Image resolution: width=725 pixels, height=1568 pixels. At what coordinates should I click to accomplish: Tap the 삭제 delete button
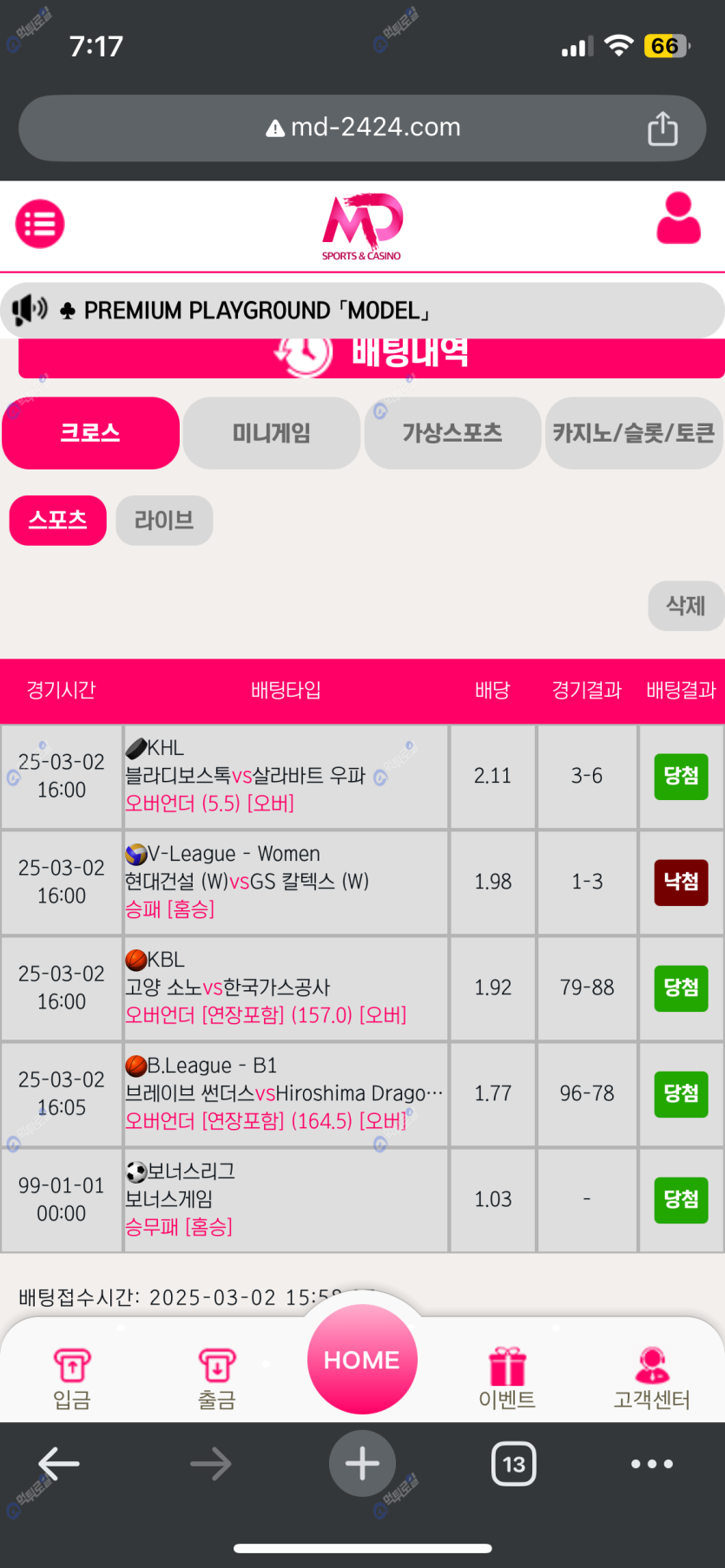pos(685,606)
